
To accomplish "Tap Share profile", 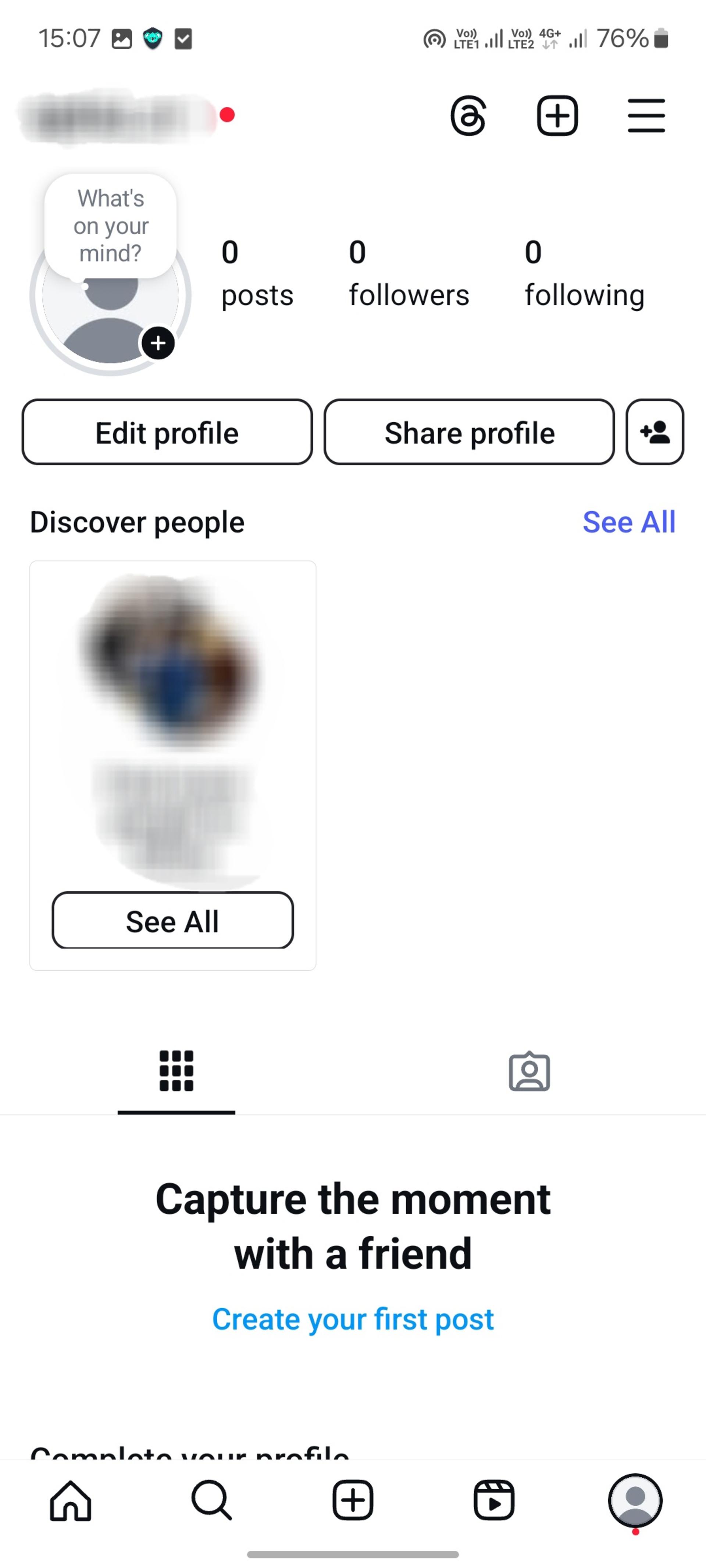I will coord(469,432).
